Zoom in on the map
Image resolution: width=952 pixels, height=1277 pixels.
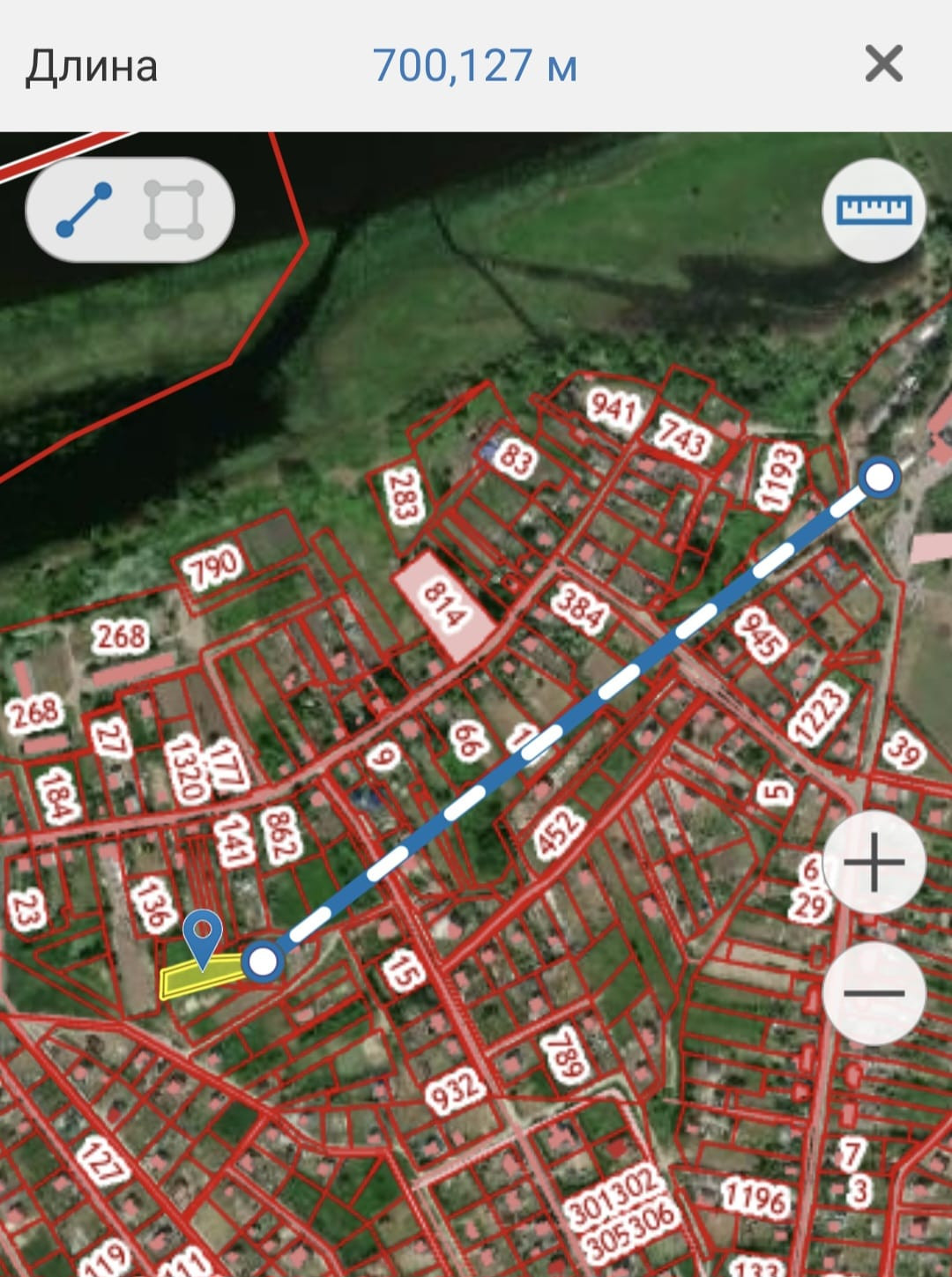(874, 862)
